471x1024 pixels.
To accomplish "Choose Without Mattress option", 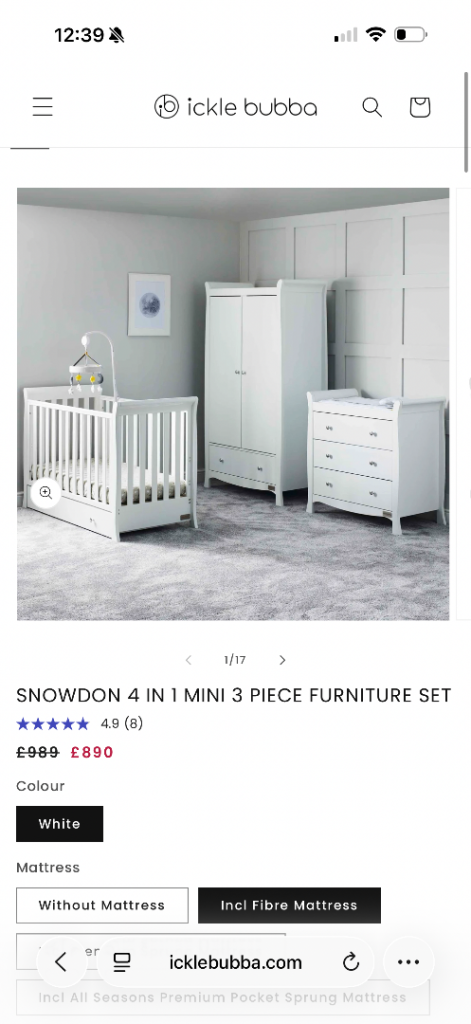I will click(102, 905).
